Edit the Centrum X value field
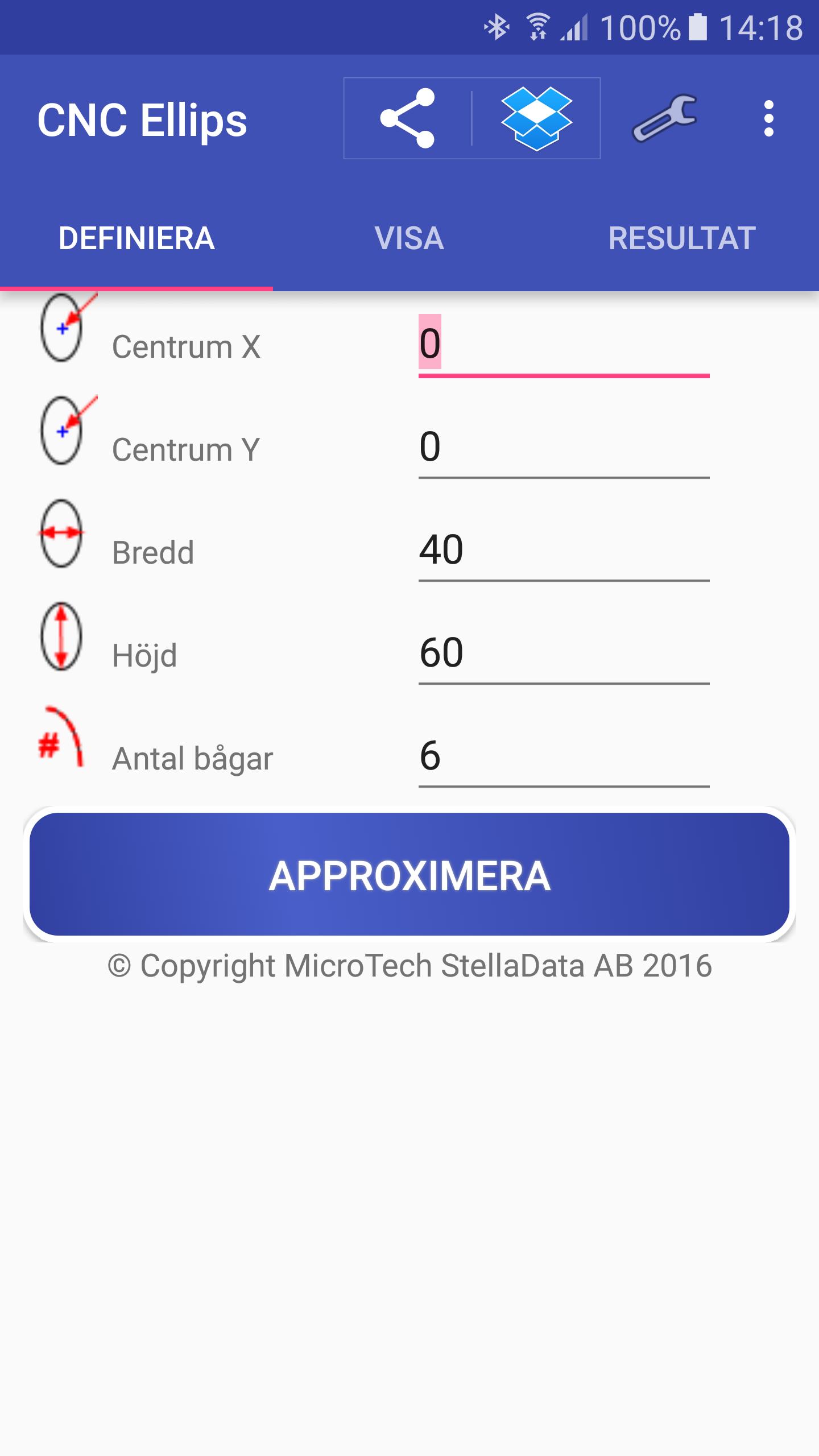Image resolution: width=819 pixels, height=1456 pixels. [x=563, y=345]
